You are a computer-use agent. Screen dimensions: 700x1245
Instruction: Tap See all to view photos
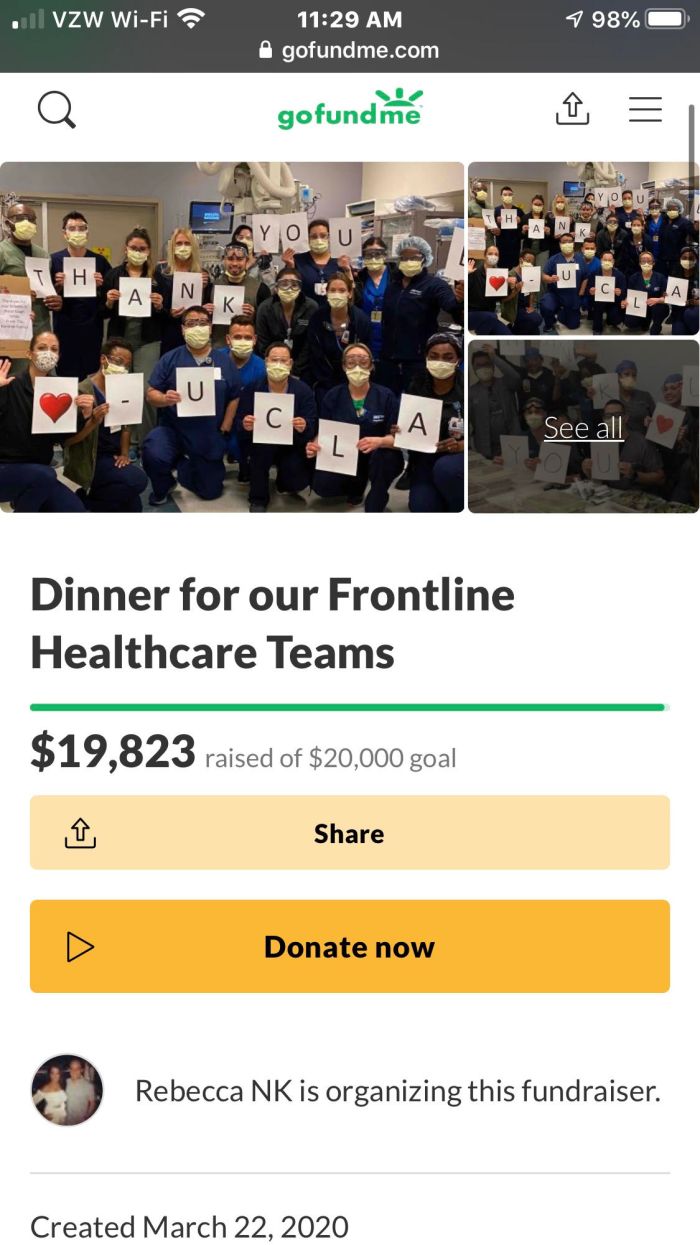[583, 428]
